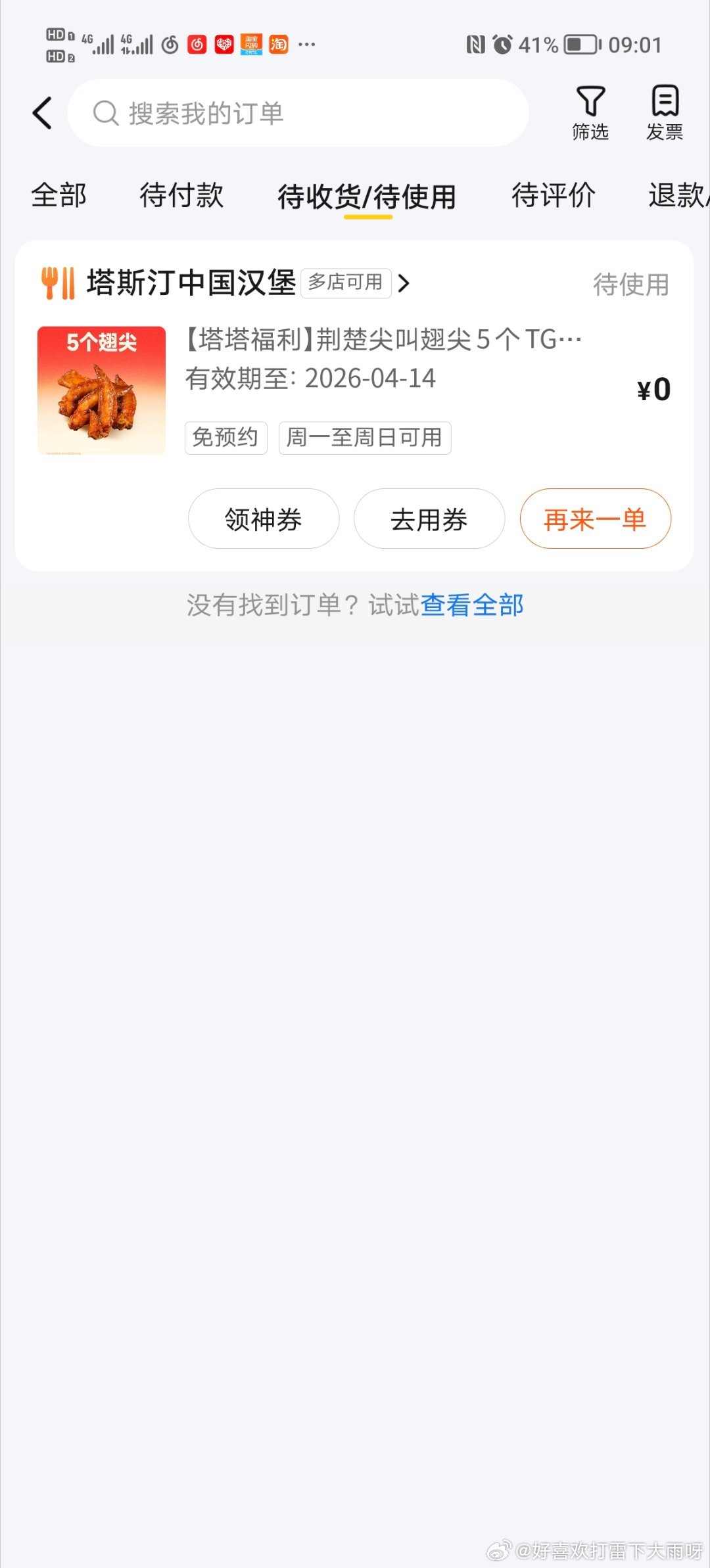The height and width of the screenshot is (1568, 710).
Task: Switch to the 待评价 tab
Action: [554, 195]
